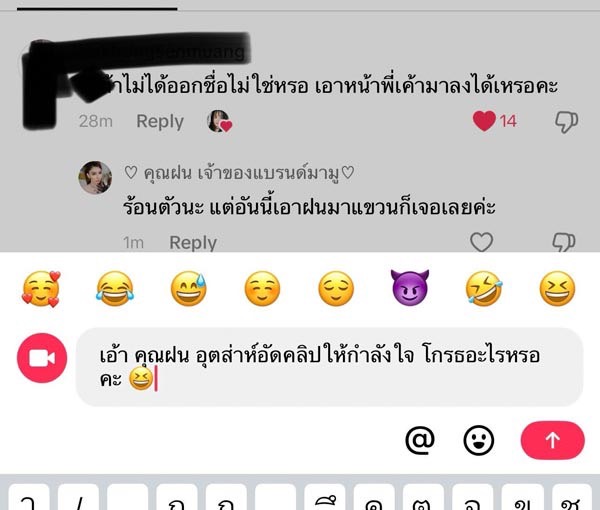The image size is (600, 510).
Task: Insert the squinting laughing face emoji
Action: coord(557,289)
